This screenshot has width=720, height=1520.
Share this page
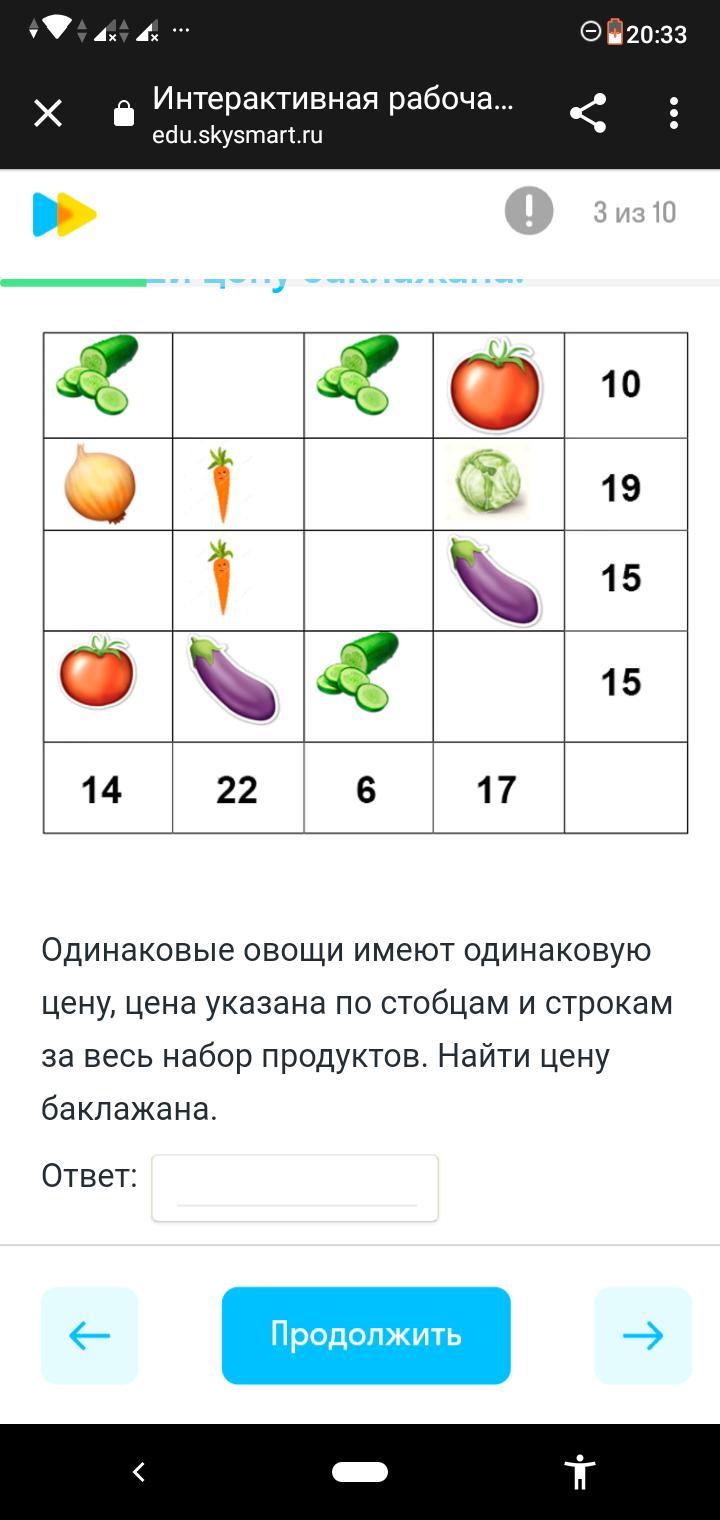coord(588,113)
